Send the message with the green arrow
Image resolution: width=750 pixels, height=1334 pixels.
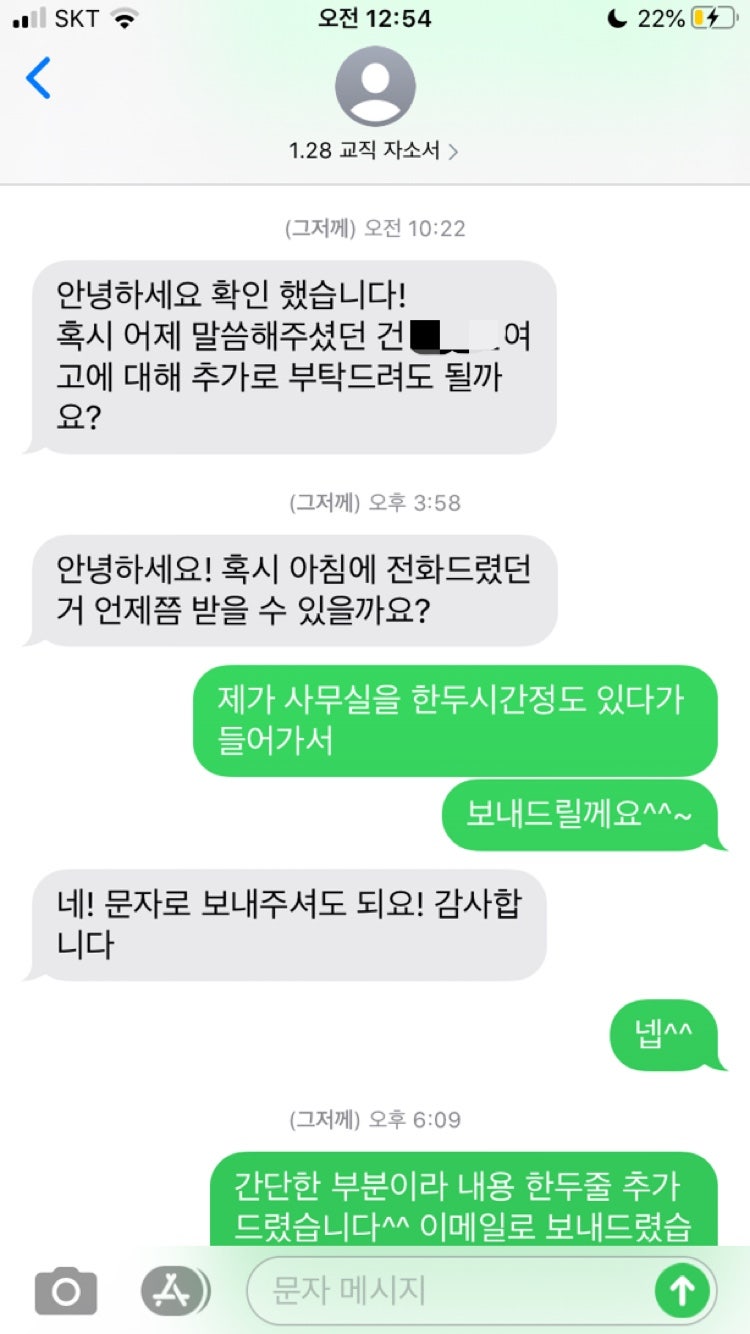click(x=682, y=1291)
